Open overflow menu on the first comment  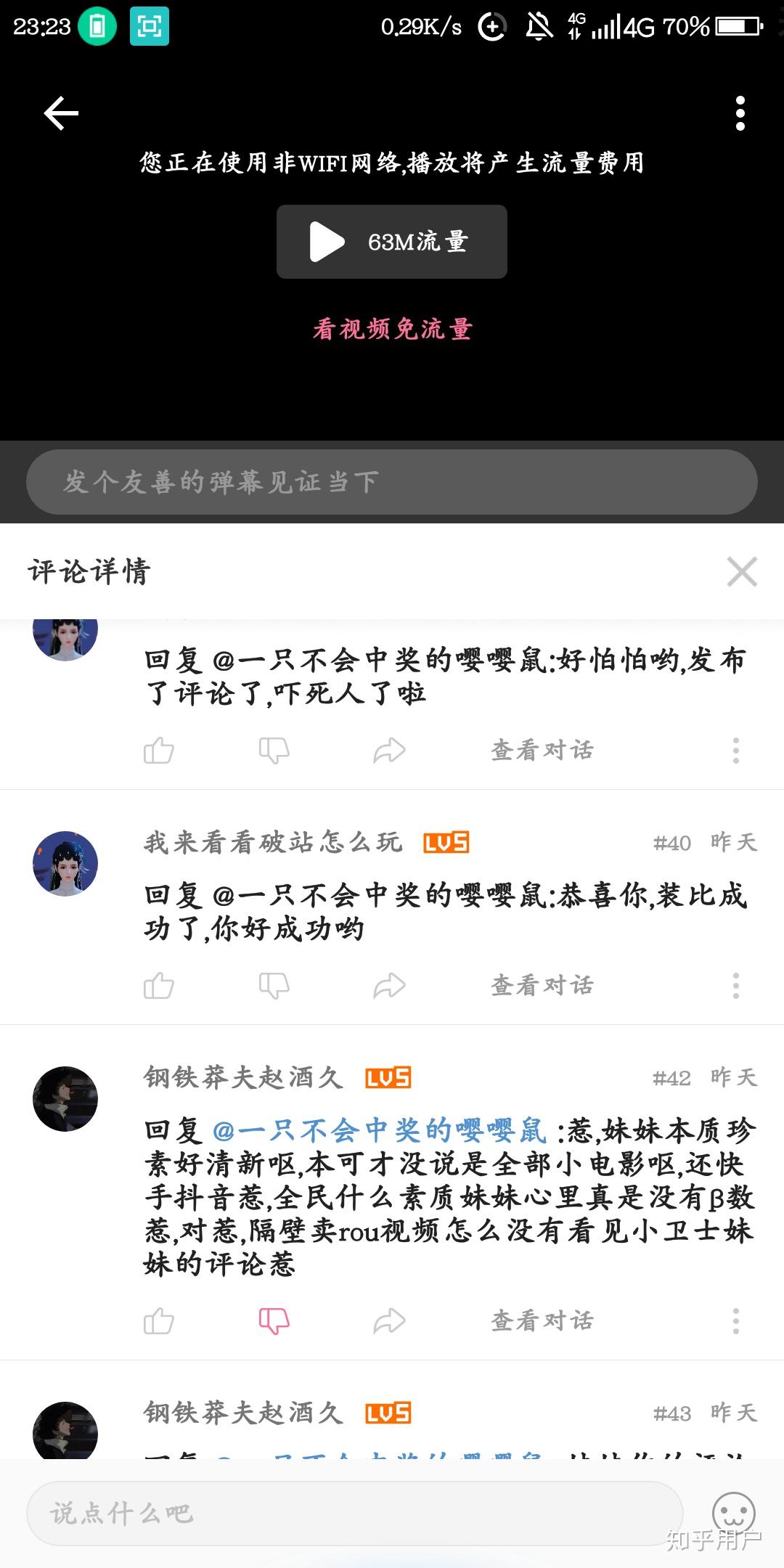(736, 751)
